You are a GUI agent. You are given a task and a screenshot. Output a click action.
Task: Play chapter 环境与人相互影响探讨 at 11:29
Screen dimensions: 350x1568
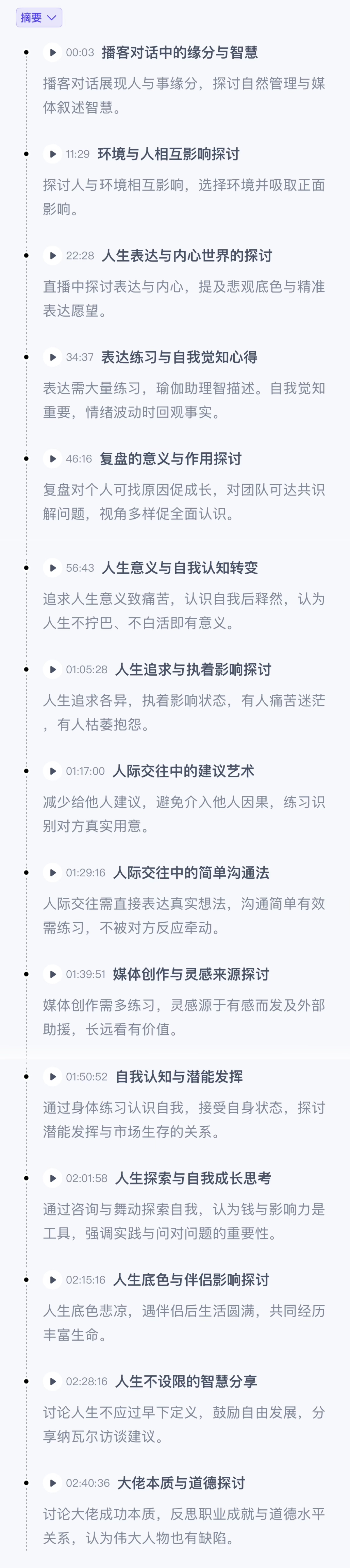[52, 154]
